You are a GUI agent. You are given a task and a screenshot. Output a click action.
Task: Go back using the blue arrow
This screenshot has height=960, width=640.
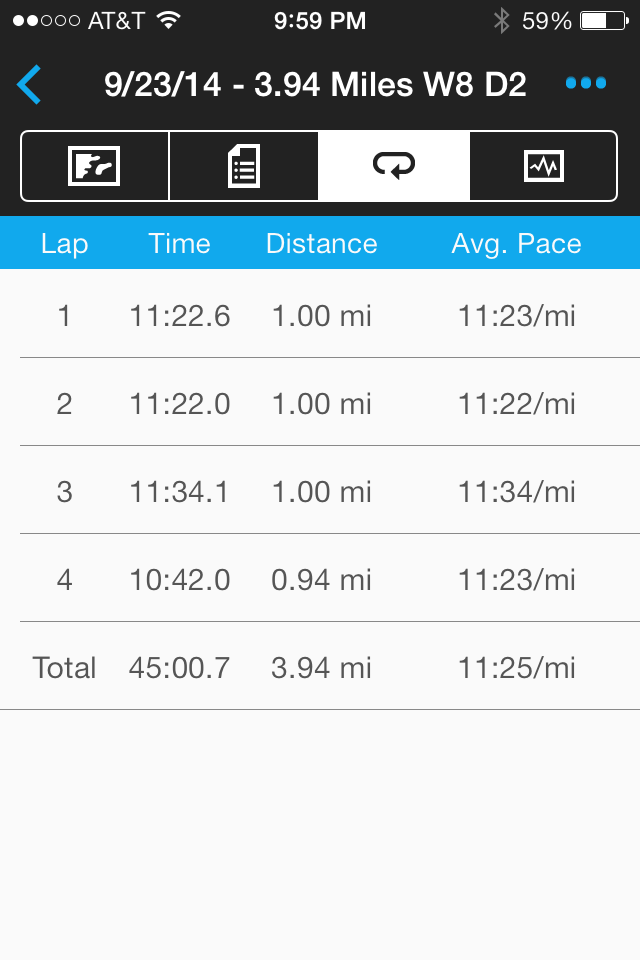tap(30, 85)
